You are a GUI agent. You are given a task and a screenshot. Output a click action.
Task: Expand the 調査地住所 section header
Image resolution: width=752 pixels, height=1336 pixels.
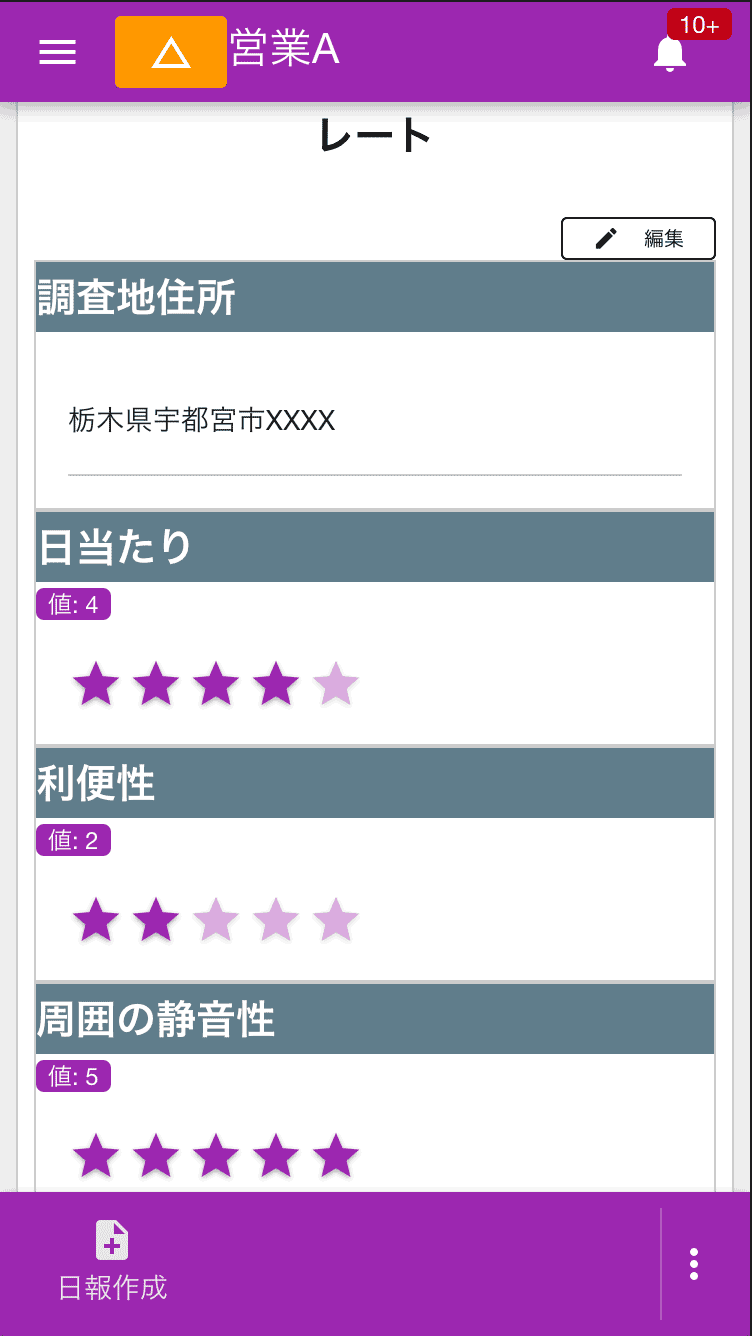pyautogui.click(x=375, y=296)
